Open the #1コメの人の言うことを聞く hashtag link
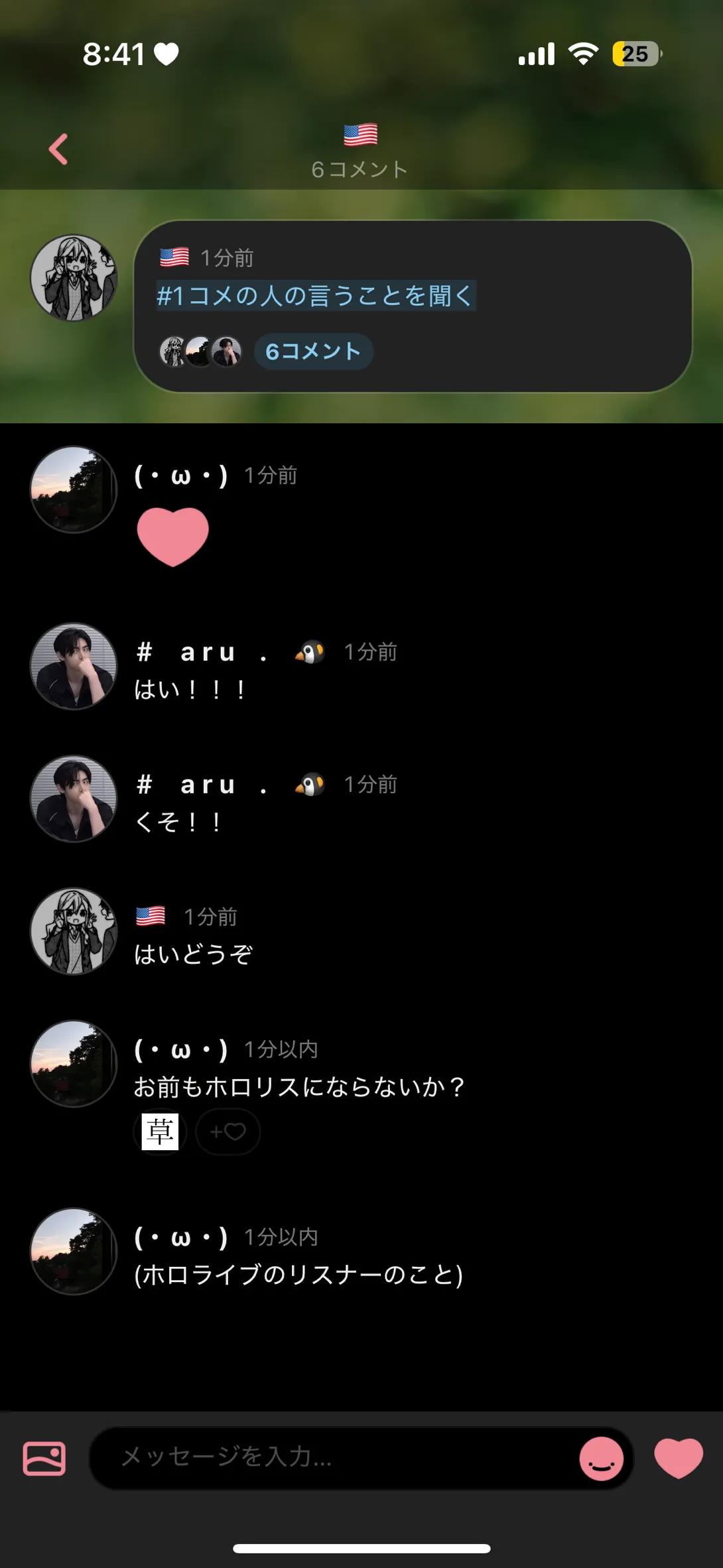This screenshot has width=723, height=1568. tap(315, 296)
